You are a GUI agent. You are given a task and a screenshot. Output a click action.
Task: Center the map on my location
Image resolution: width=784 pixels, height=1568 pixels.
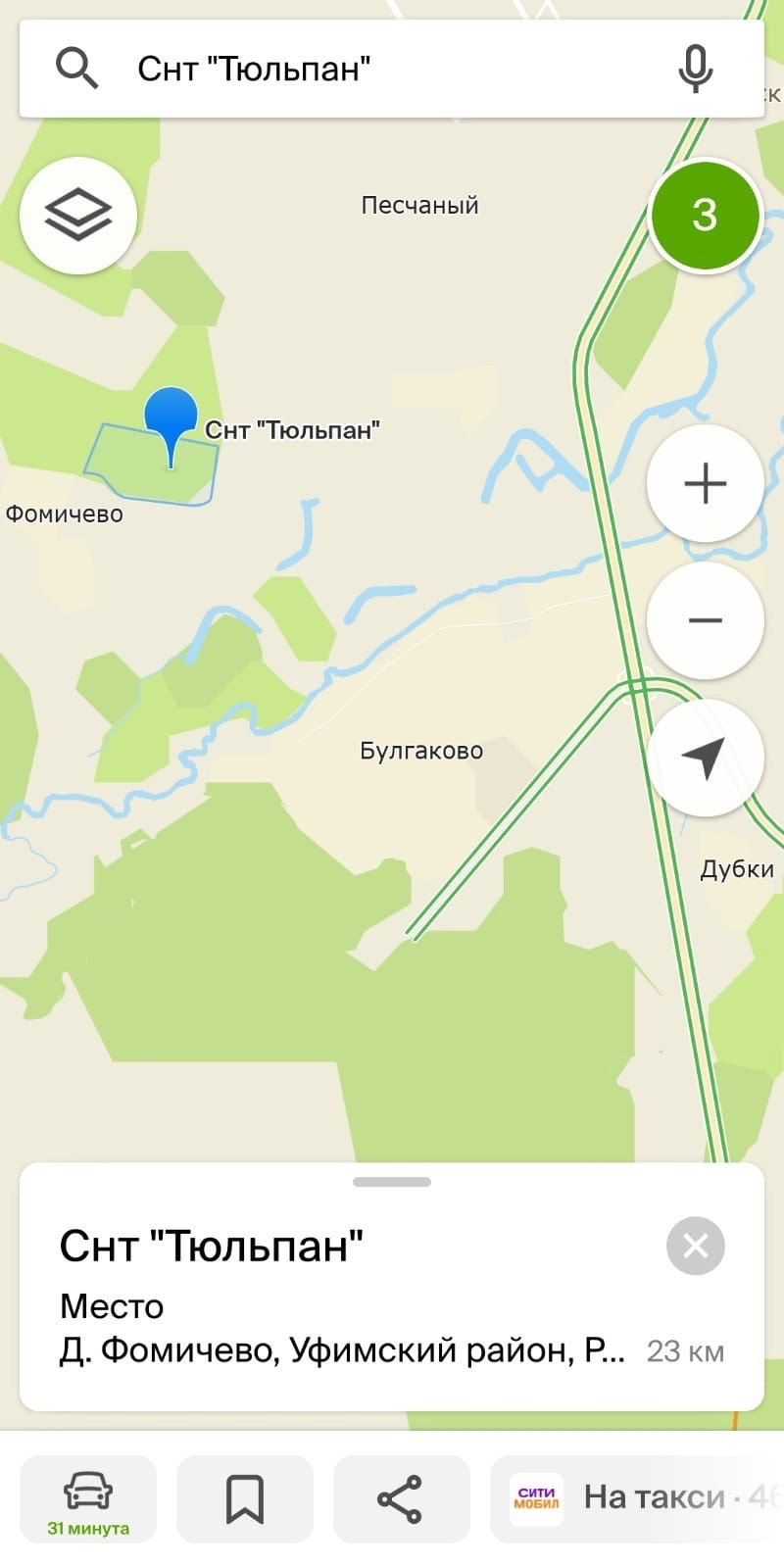tap(705, 758)
